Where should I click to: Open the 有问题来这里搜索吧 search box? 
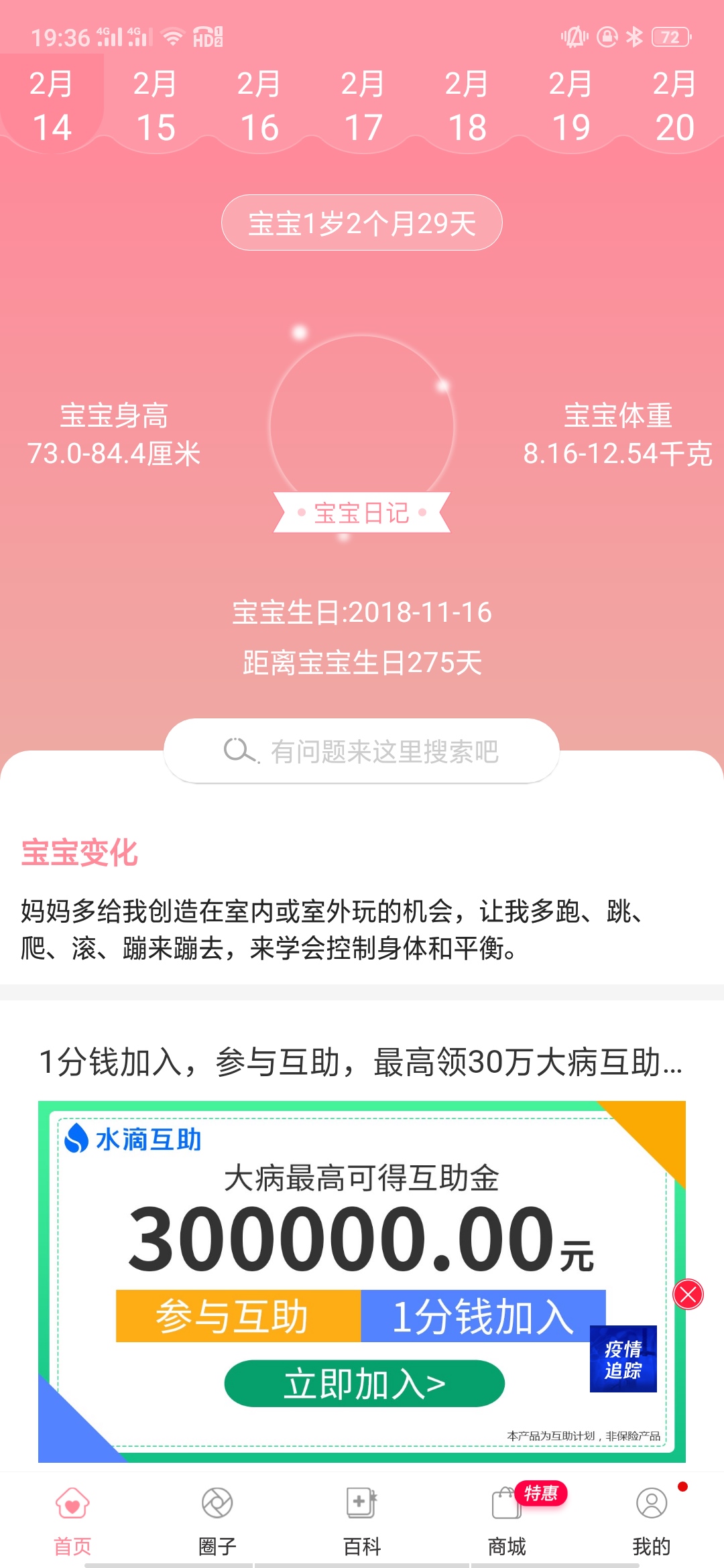362,751
